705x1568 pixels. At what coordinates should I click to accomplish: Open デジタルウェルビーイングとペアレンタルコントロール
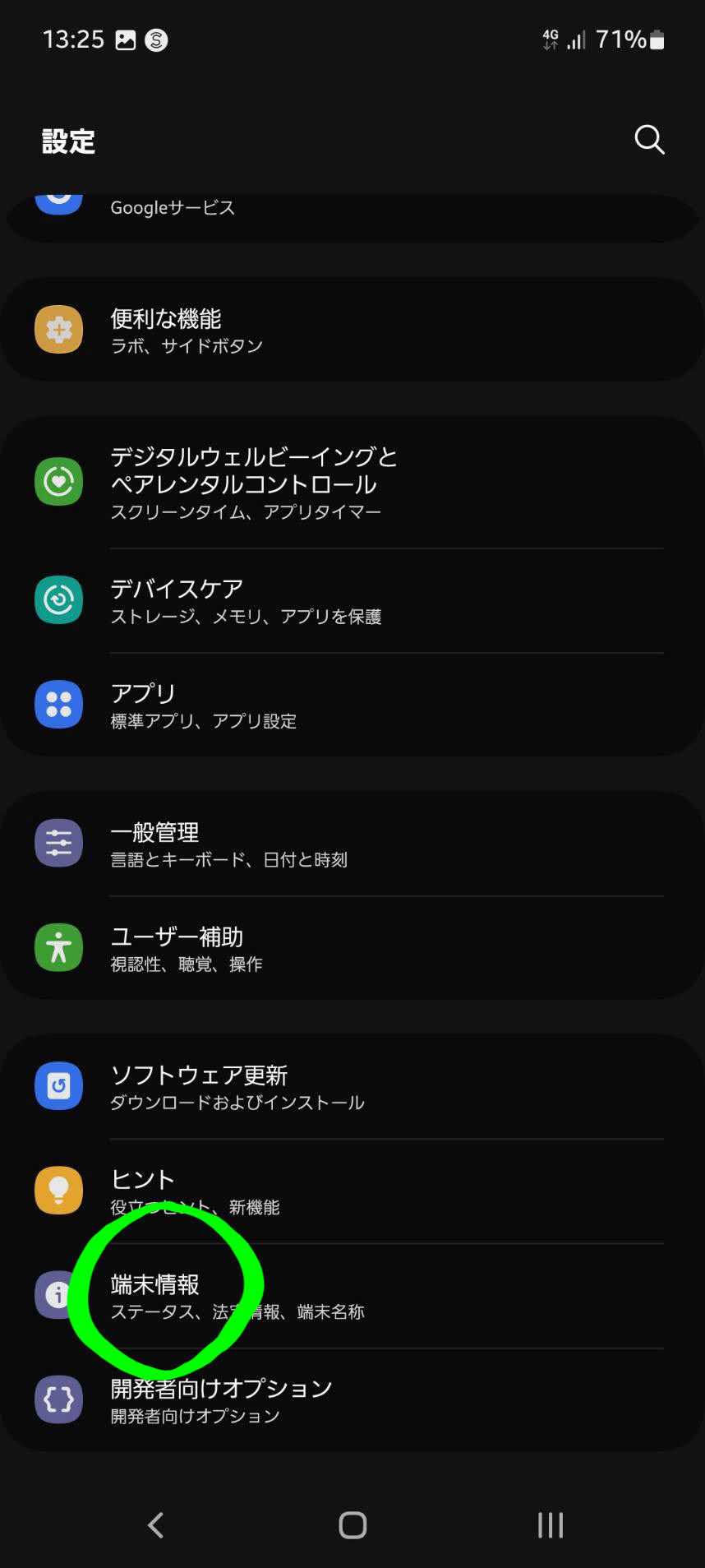pos(255,482)
